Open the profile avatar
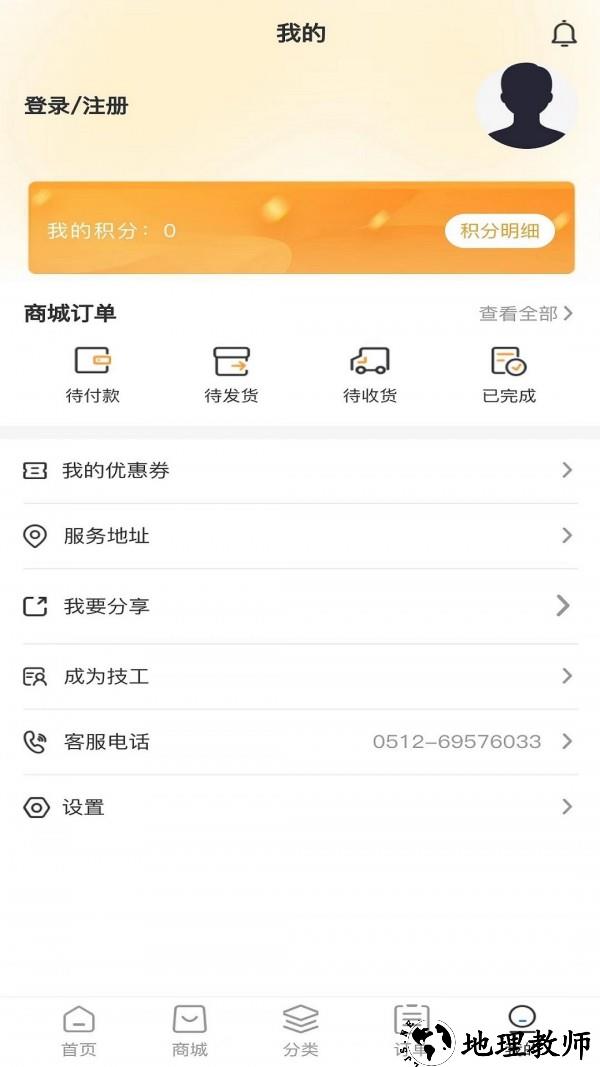The width and height of the screenshot is (600, 1067). 526,106
